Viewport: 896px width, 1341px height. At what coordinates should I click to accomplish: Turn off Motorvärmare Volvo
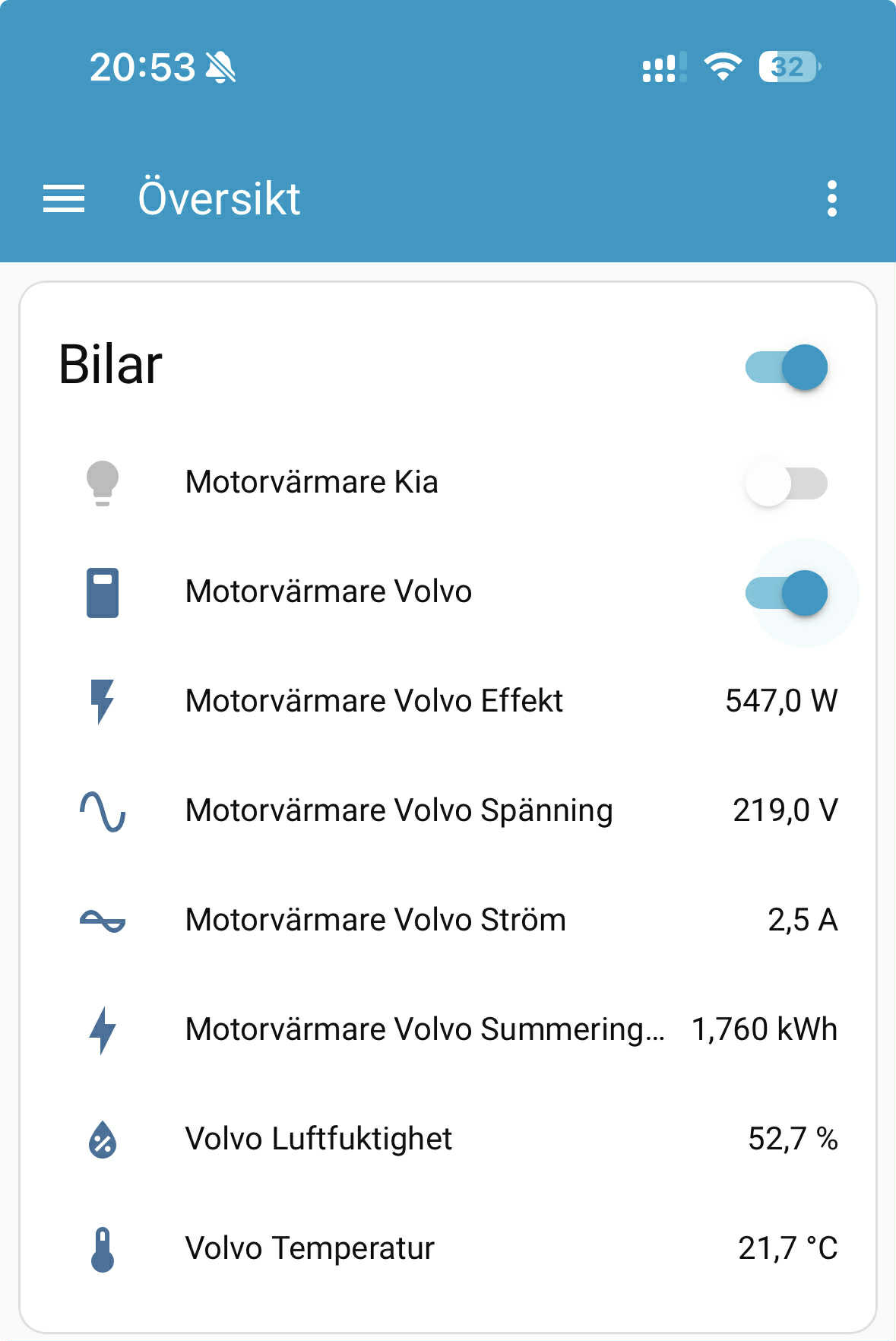coord(787,593)
